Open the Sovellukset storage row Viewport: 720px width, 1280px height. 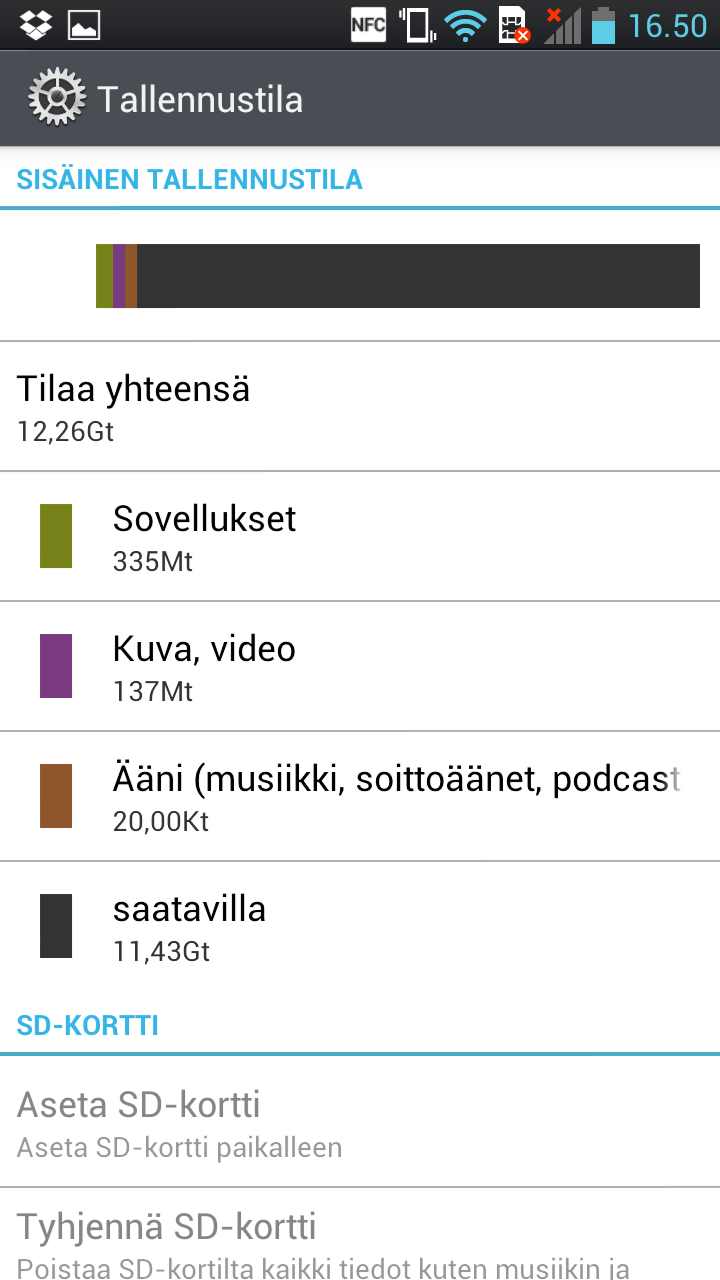pos(360,537)
